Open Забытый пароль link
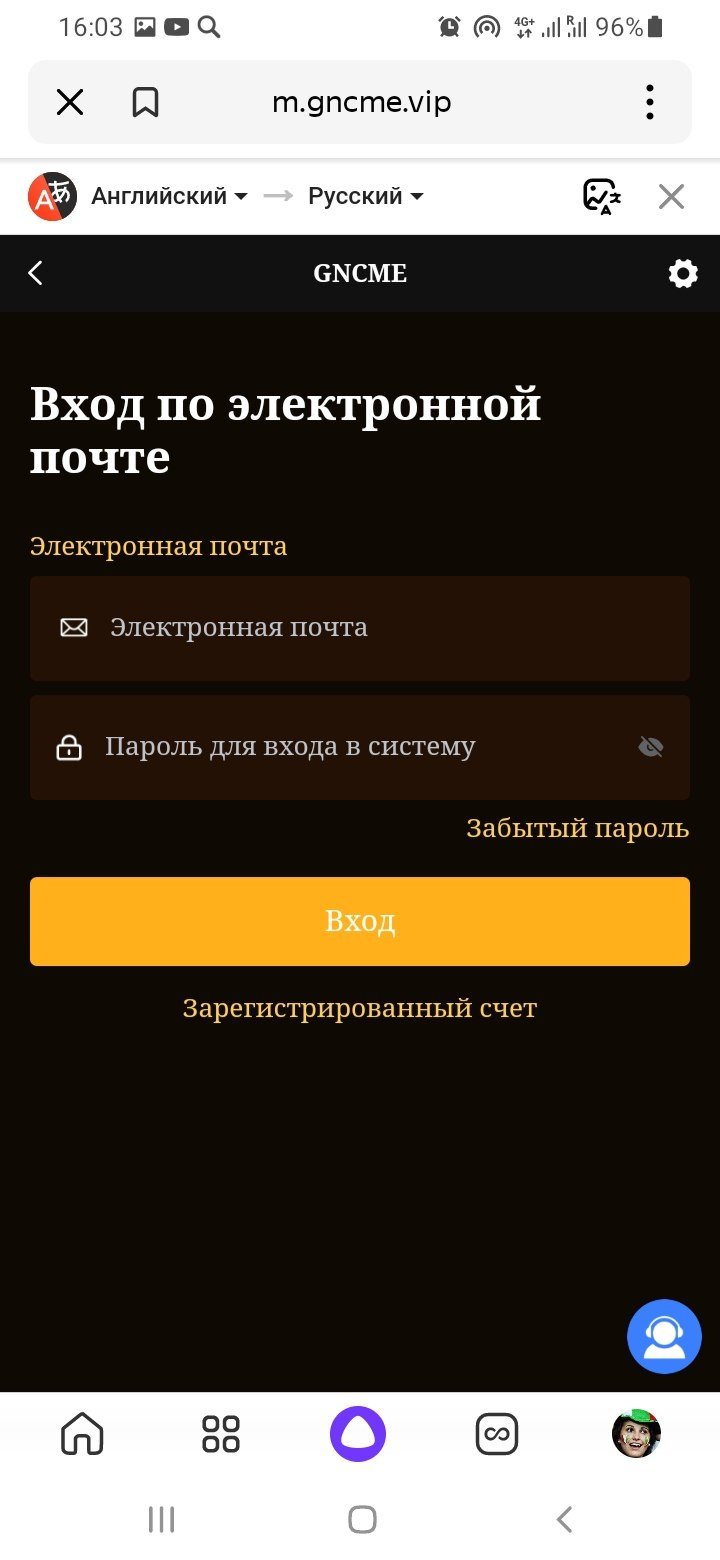 pos(577,828)
